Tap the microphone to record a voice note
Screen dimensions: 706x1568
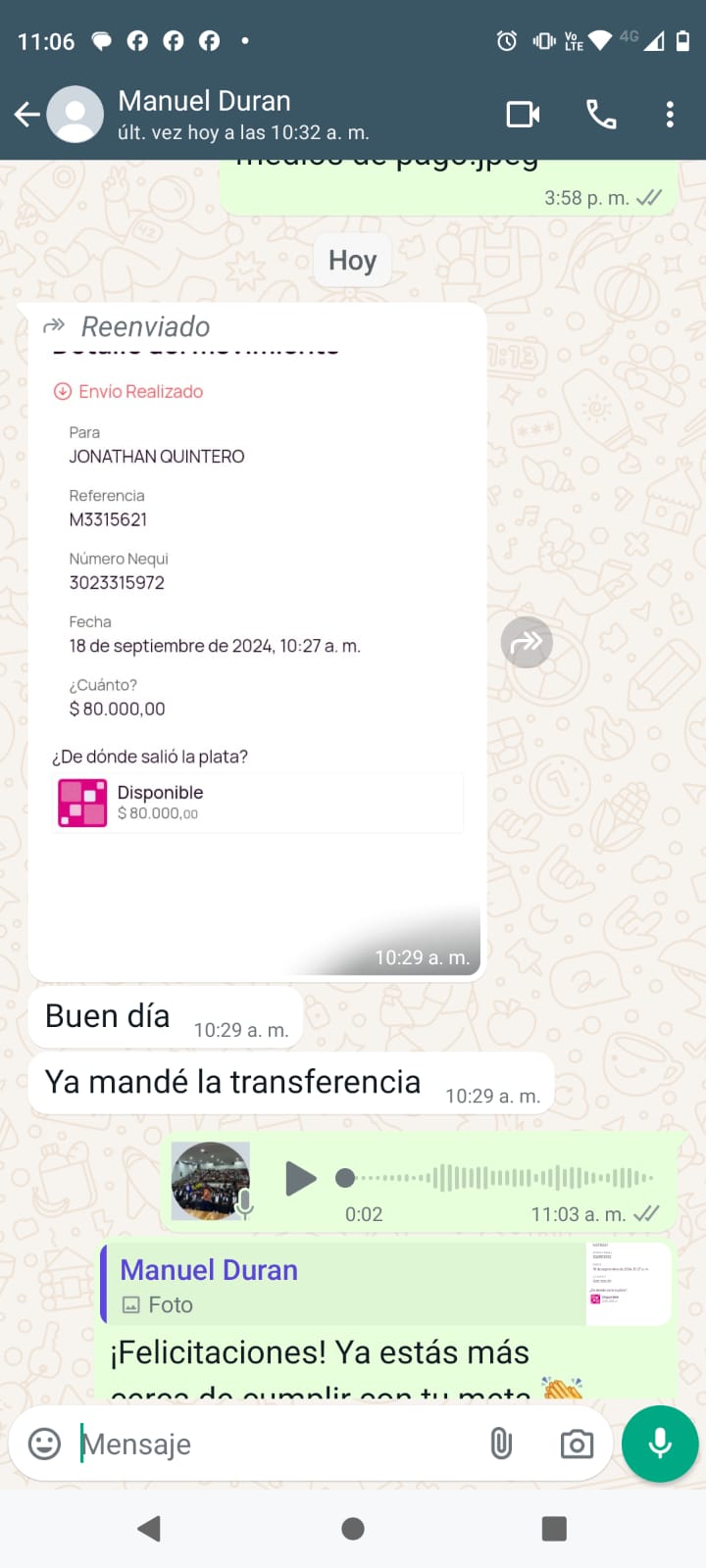tap(660, 1444)
